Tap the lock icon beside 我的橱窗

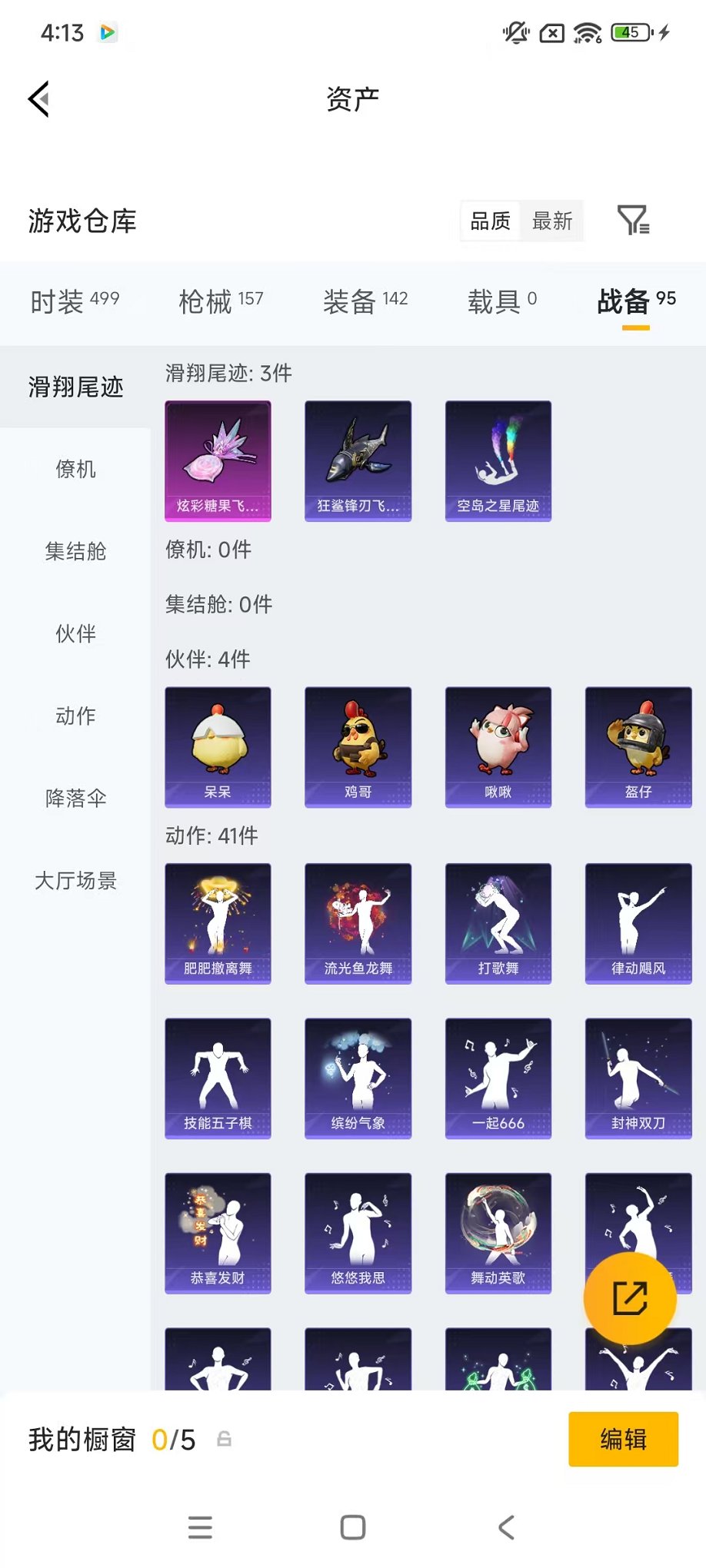(224, 1439)
